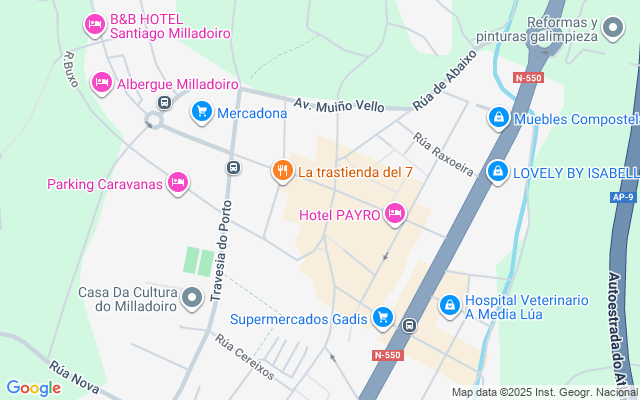Tap the Mercadona supermarket pin
Screen dimensions: 640x400
click(x=202, y=111)
